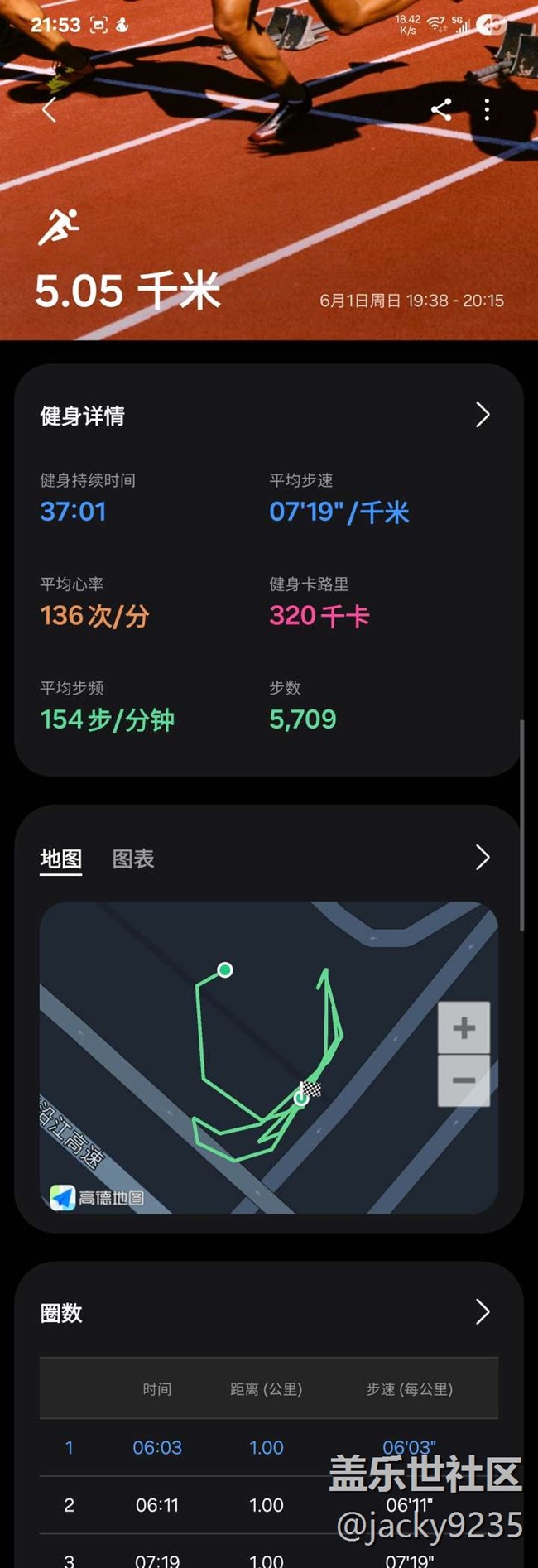The height and width of the screenshot is (1568, 538).
Task: Select the 地图 tab
Action: point(61,859)
